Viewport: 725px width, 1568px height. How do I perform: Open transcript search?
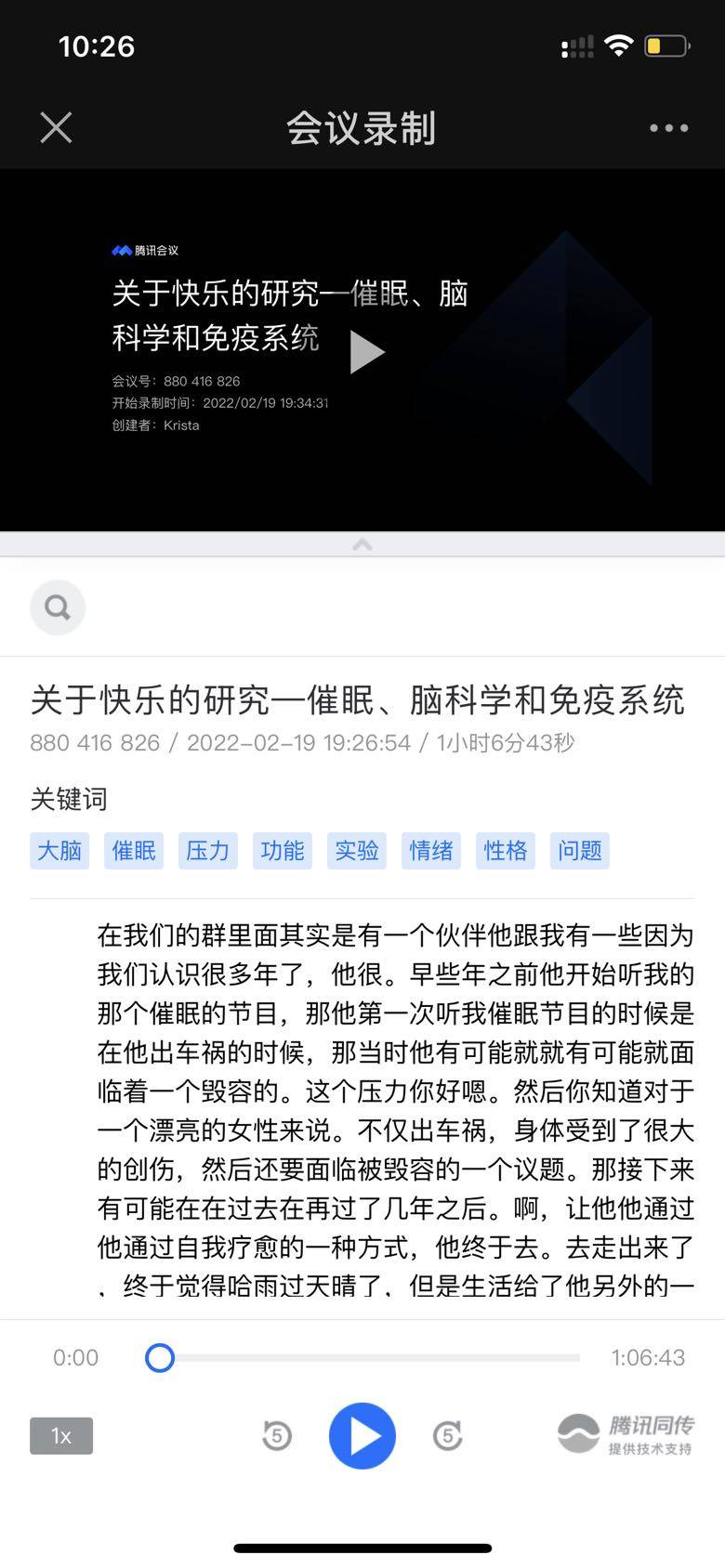[58, 608]
